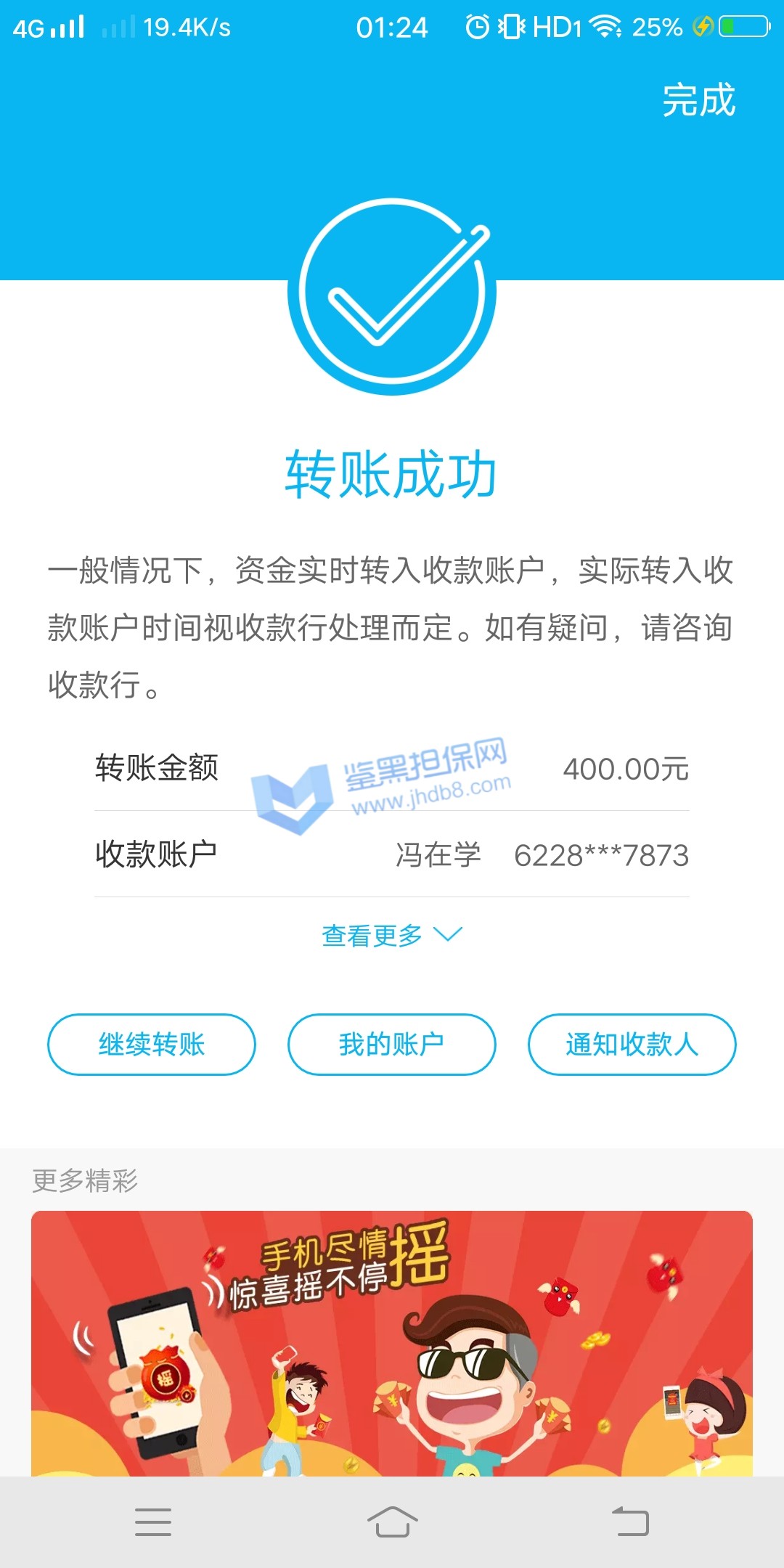The width and height of the screenshot is (784, 1568).
Task: Open 我的账户
Action: pos(391,1045)
